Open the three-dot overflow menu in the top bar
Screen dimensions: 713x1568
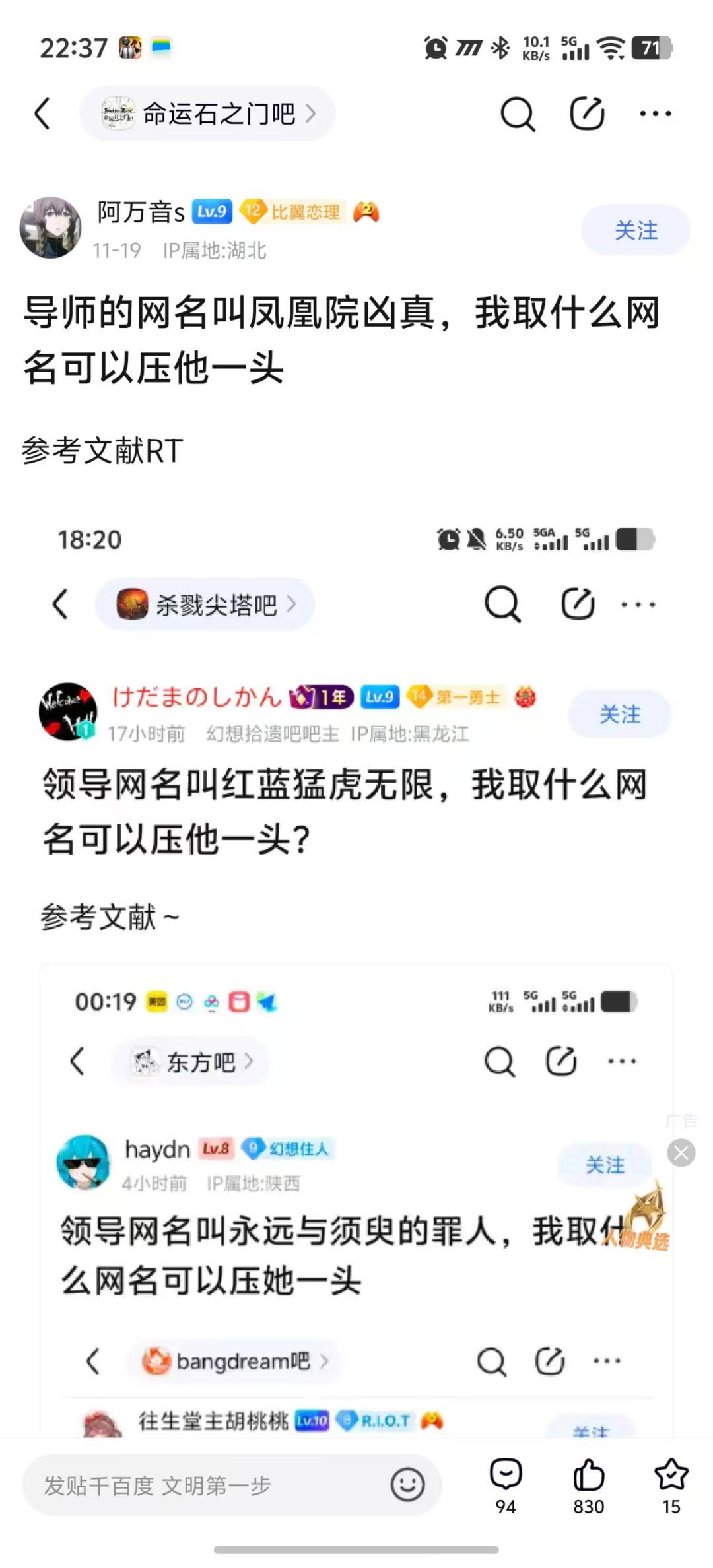(x=656, y=114)
